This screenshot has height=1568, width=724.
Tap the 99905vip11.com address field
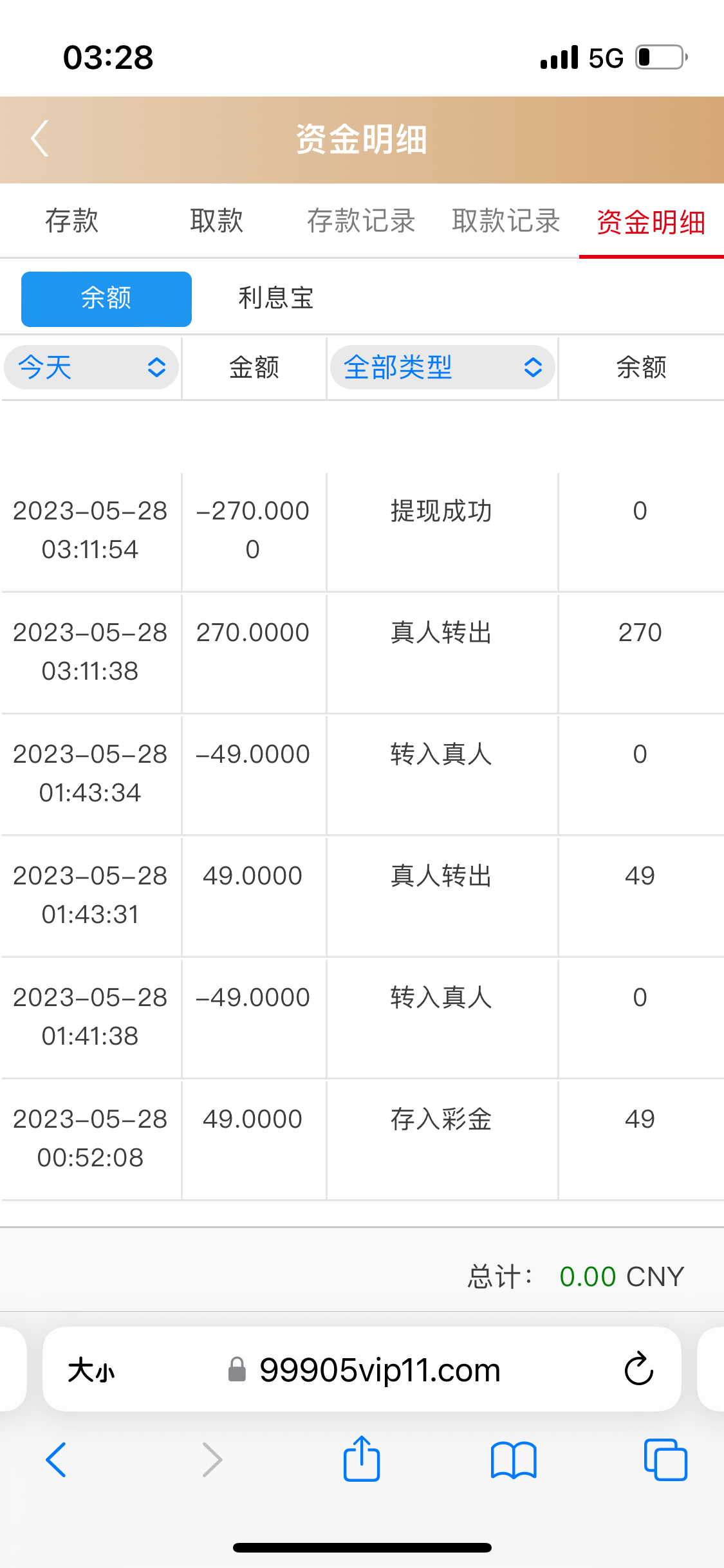[x=380, y=1370]
